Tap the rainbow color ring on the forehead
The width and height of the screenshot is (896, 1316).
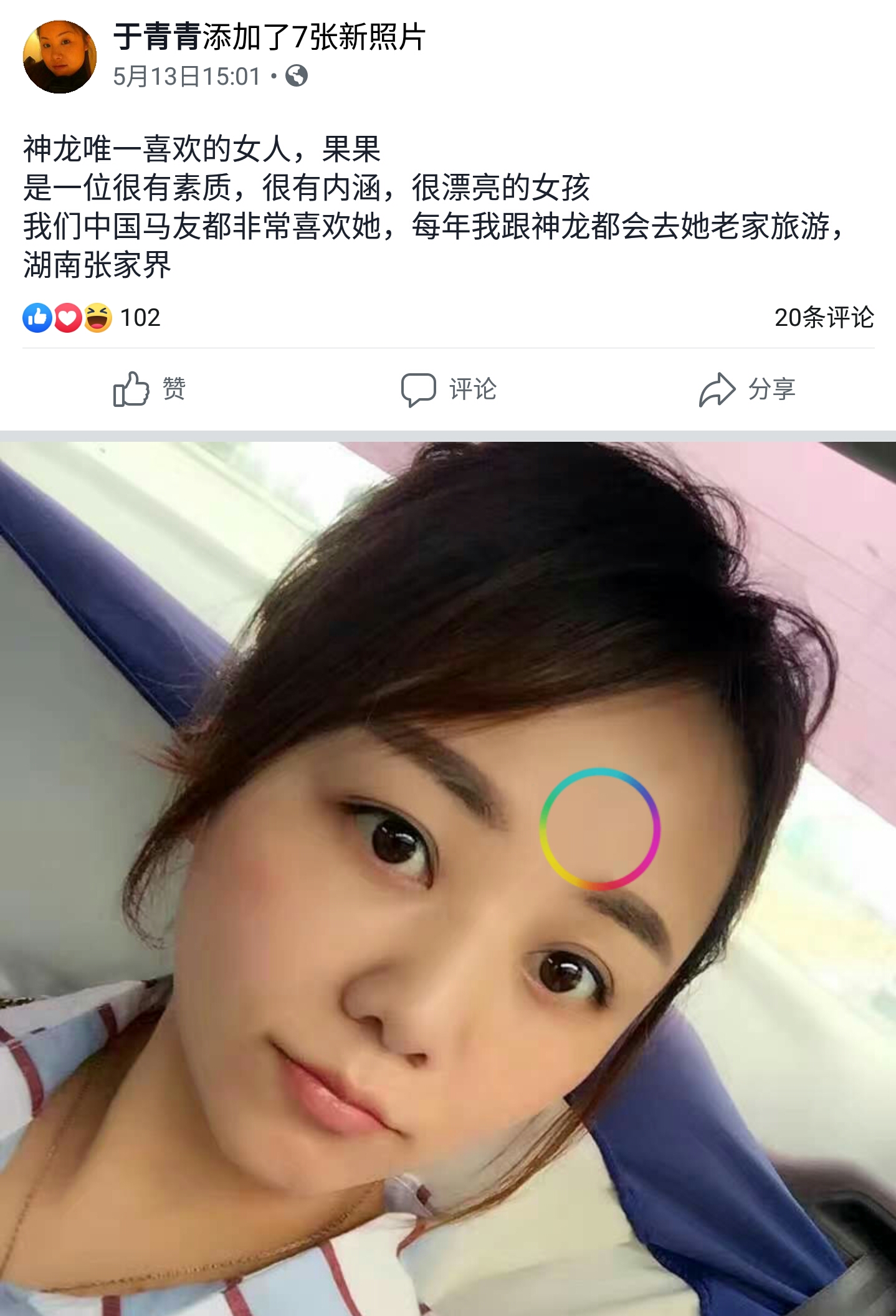[600, 828]
